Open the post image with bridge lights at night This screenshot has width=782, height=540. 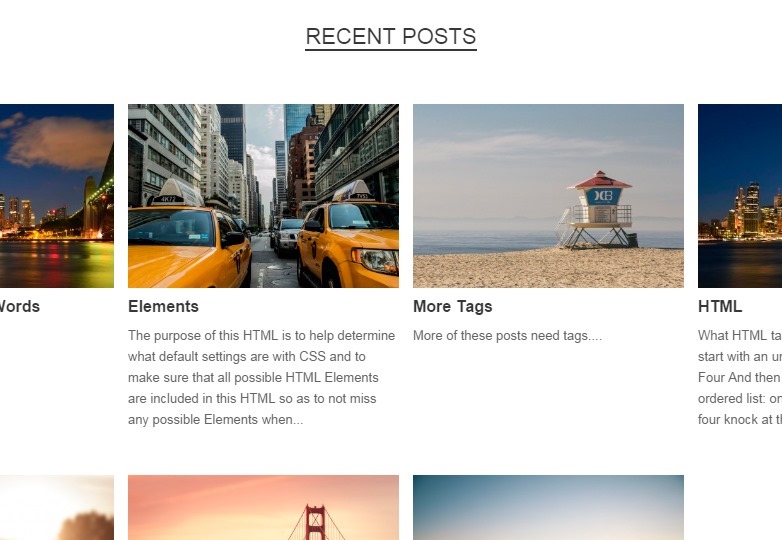coord(57,196)
